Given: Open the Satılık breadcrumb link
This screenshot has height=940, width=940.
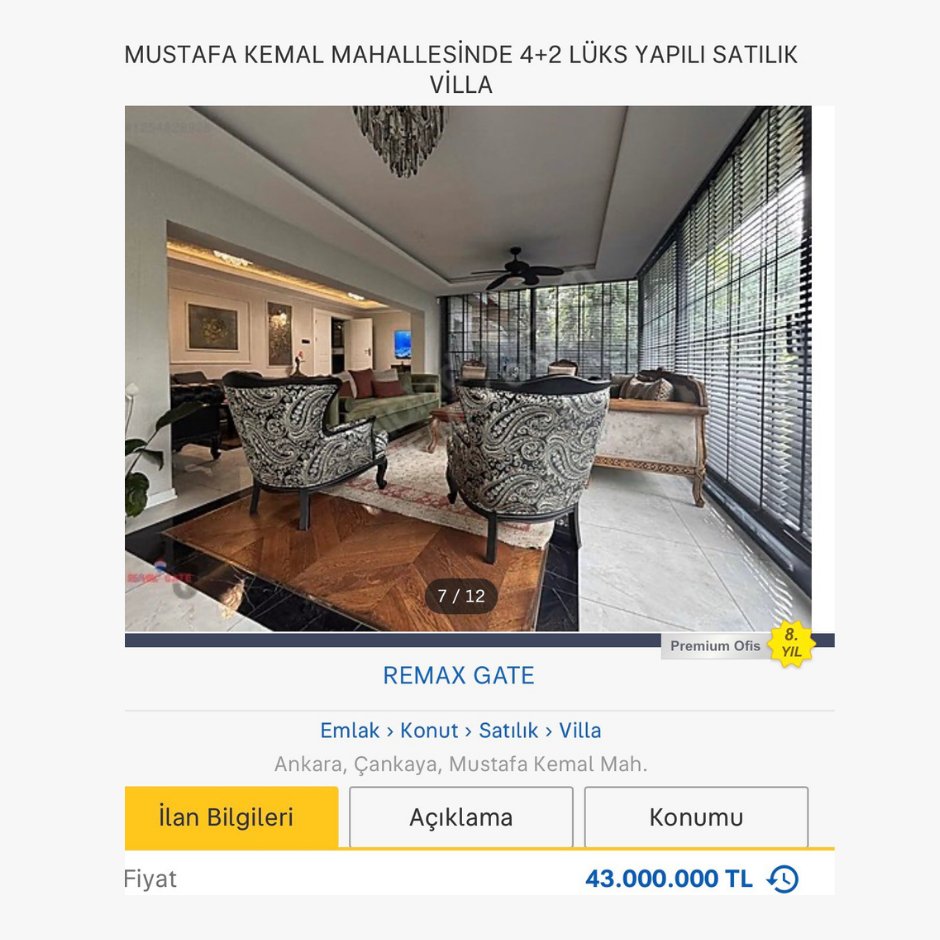Looking at the screenshot, I should (x=508, y=731).
